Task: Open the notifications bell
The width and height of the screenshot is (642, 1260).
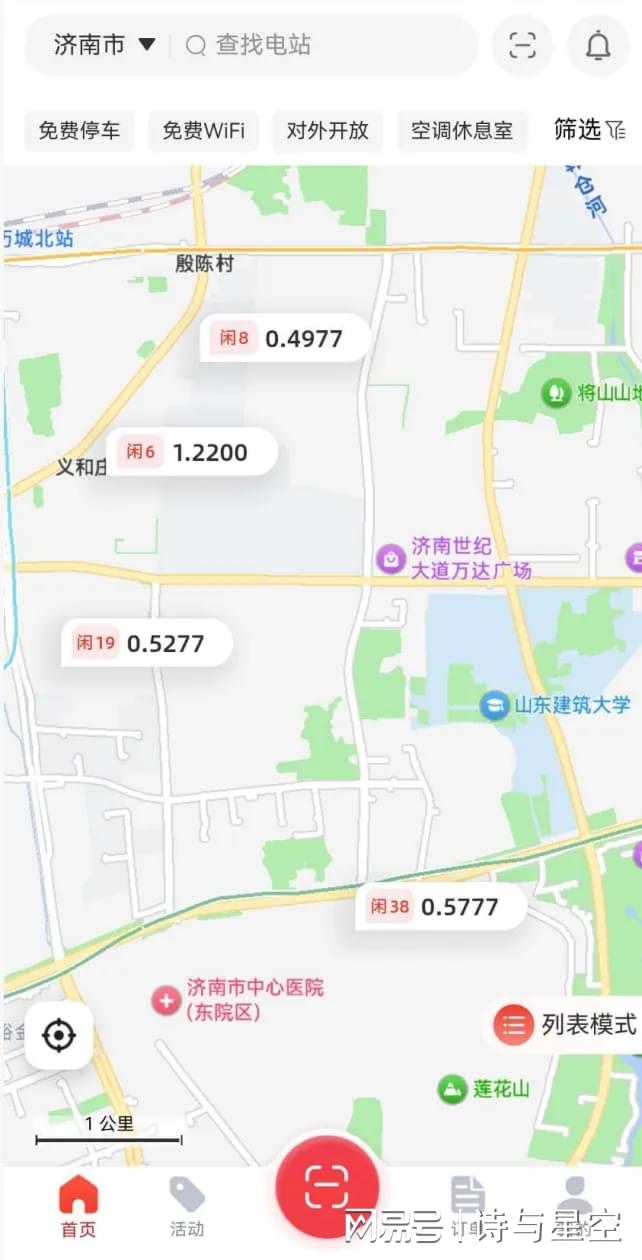Action: coord(598,45)
